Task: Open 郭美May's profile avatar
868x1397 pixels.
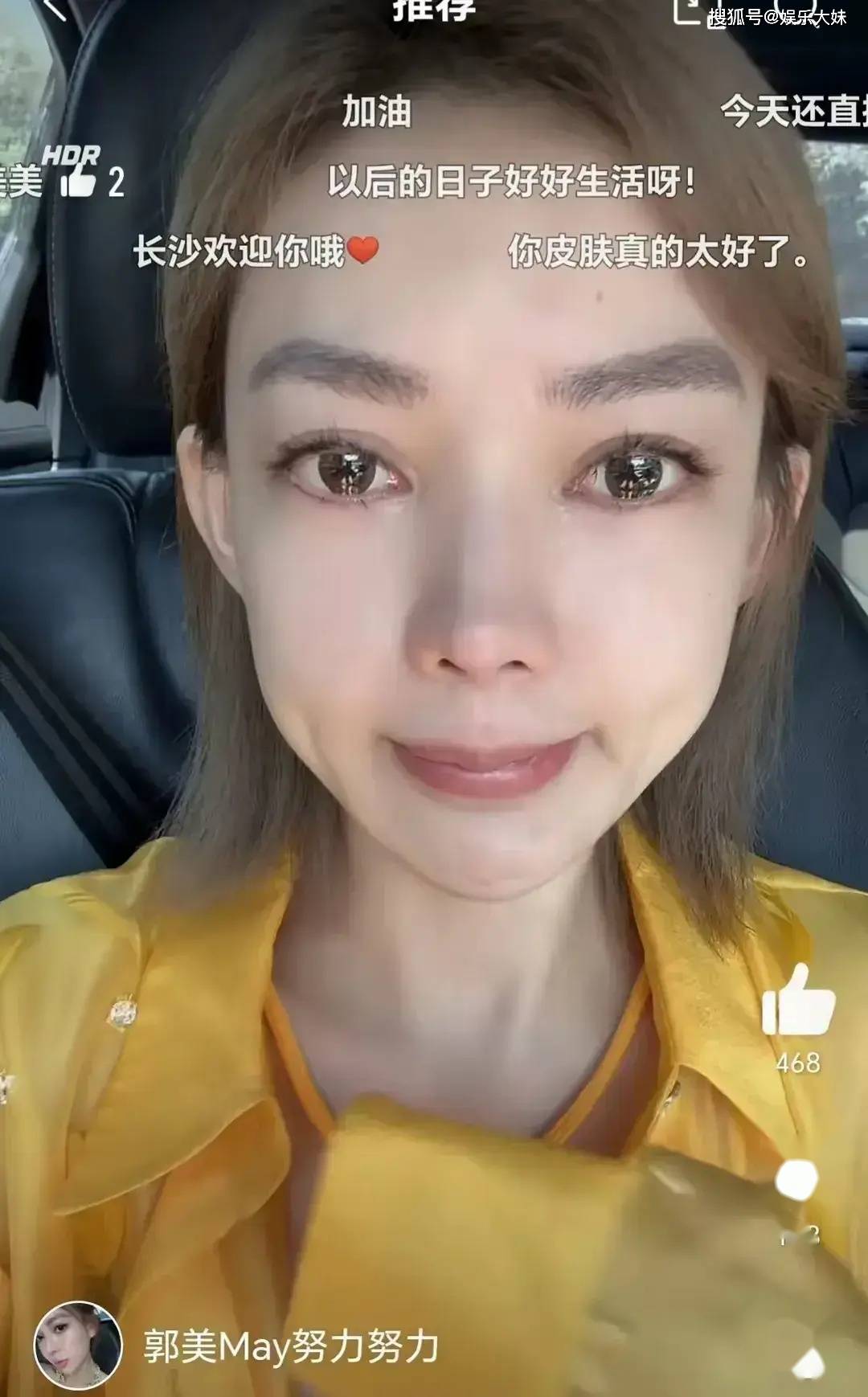Action: pos(77,1345)
